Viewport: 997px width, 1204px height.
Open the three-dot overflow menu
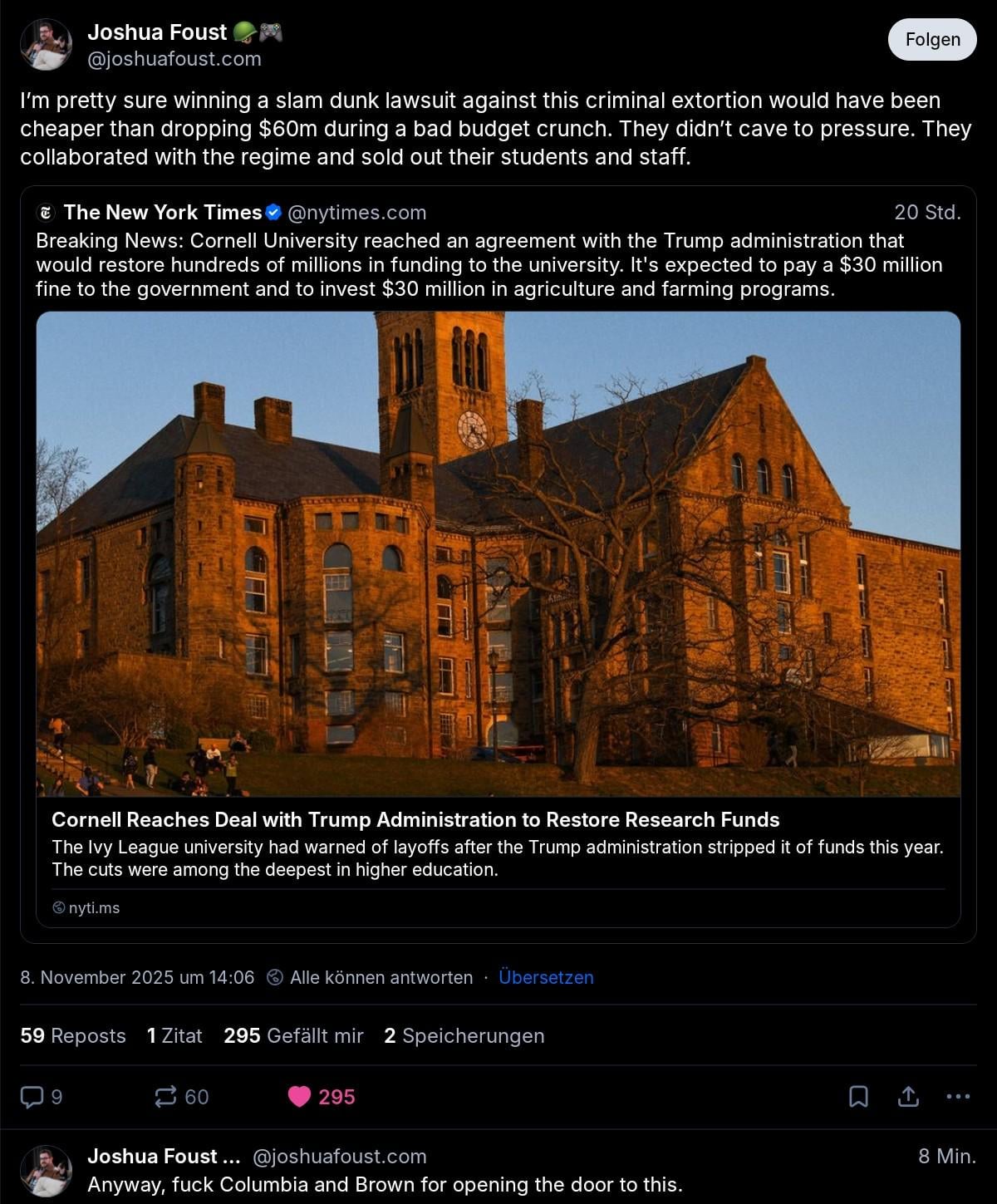pyautogui.click(x=958, y=1097)
